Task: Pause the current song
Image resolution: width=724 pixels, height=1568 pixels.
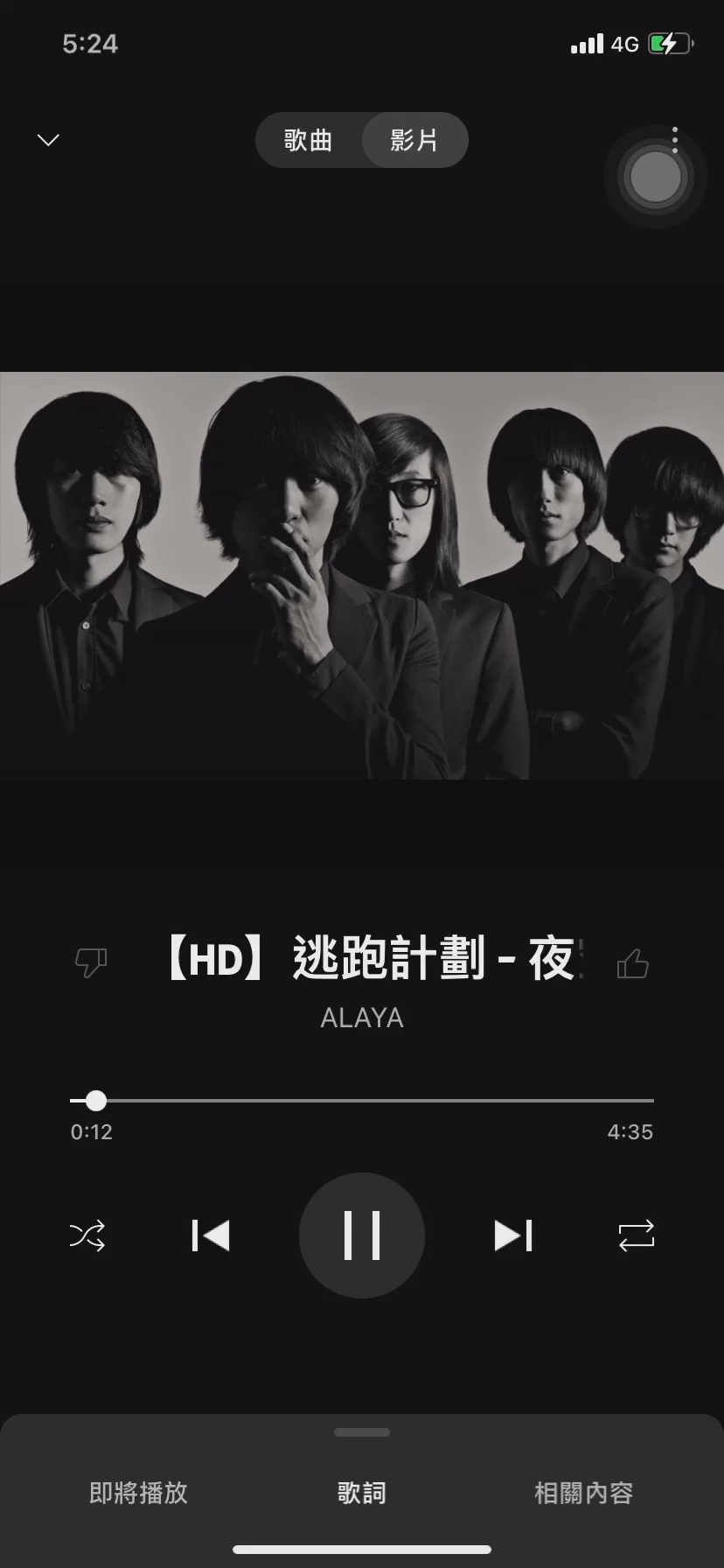Action: pyautogui.click(x=362, y=1235)
